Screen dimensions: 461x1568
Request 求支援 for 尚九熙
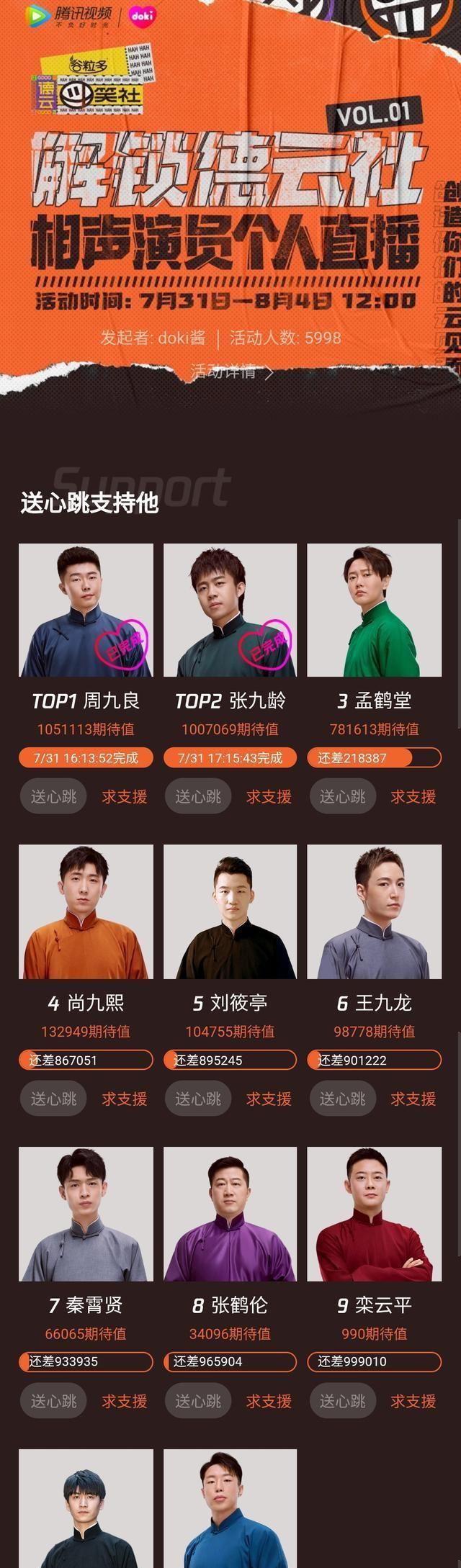pyautogui.click(x=124, y=1099)
